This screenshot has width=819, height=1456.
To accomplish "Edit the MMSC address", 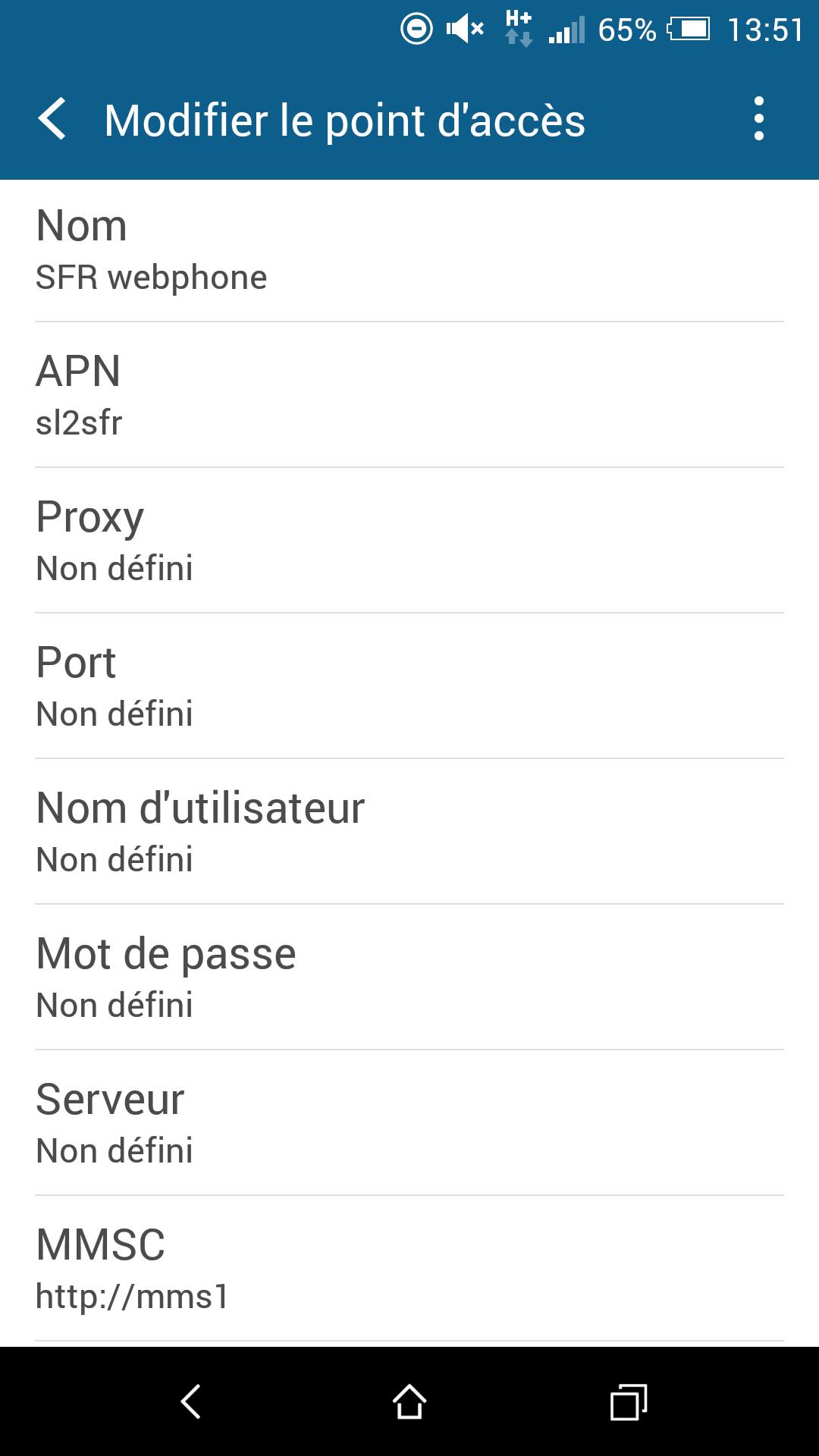I will pos(409,1269).
